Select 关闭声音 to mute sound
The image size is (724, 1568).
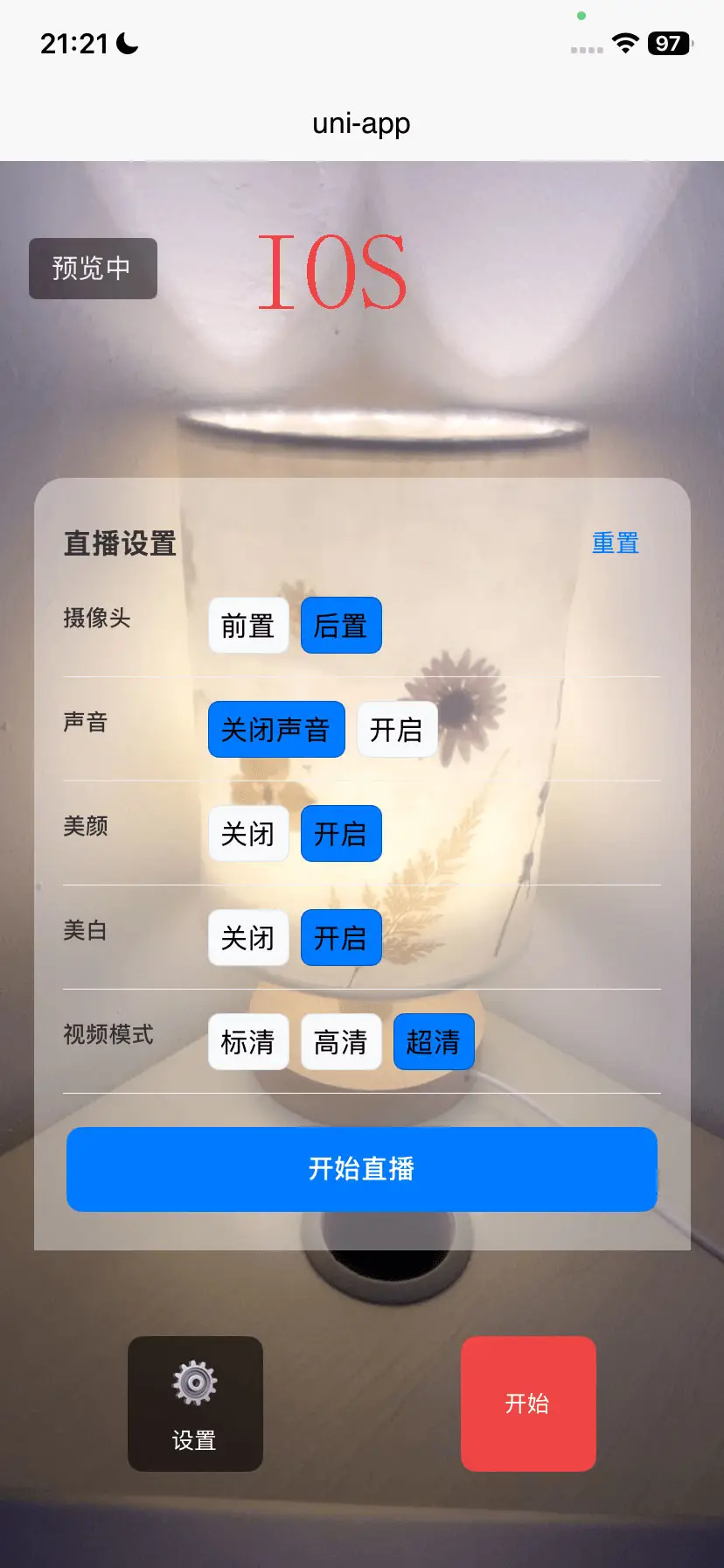tap(276, 730)
